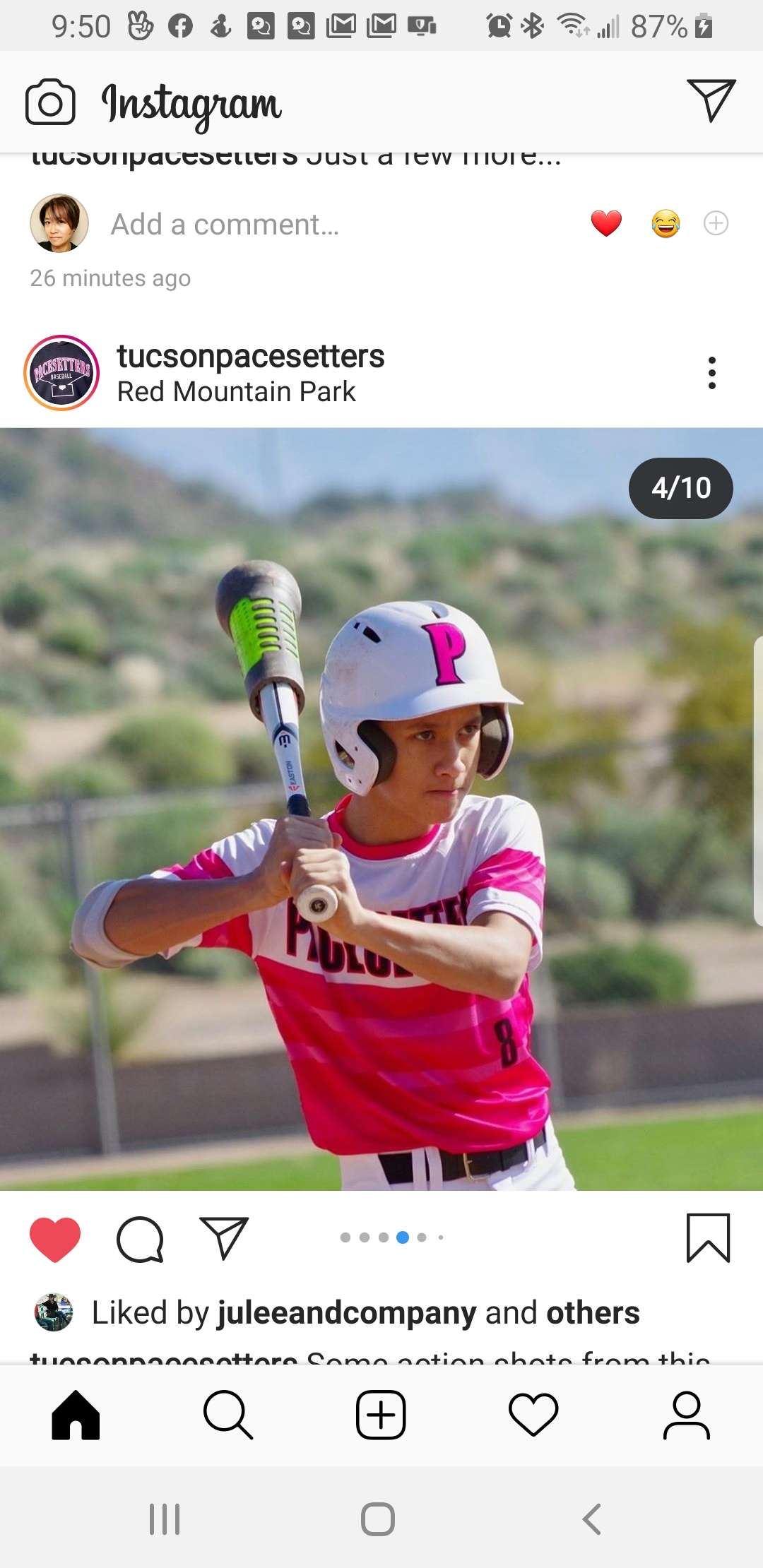Open tucsonpacesetters profile from post header
Screen dimensions: 763x1568
click(250, 356)
